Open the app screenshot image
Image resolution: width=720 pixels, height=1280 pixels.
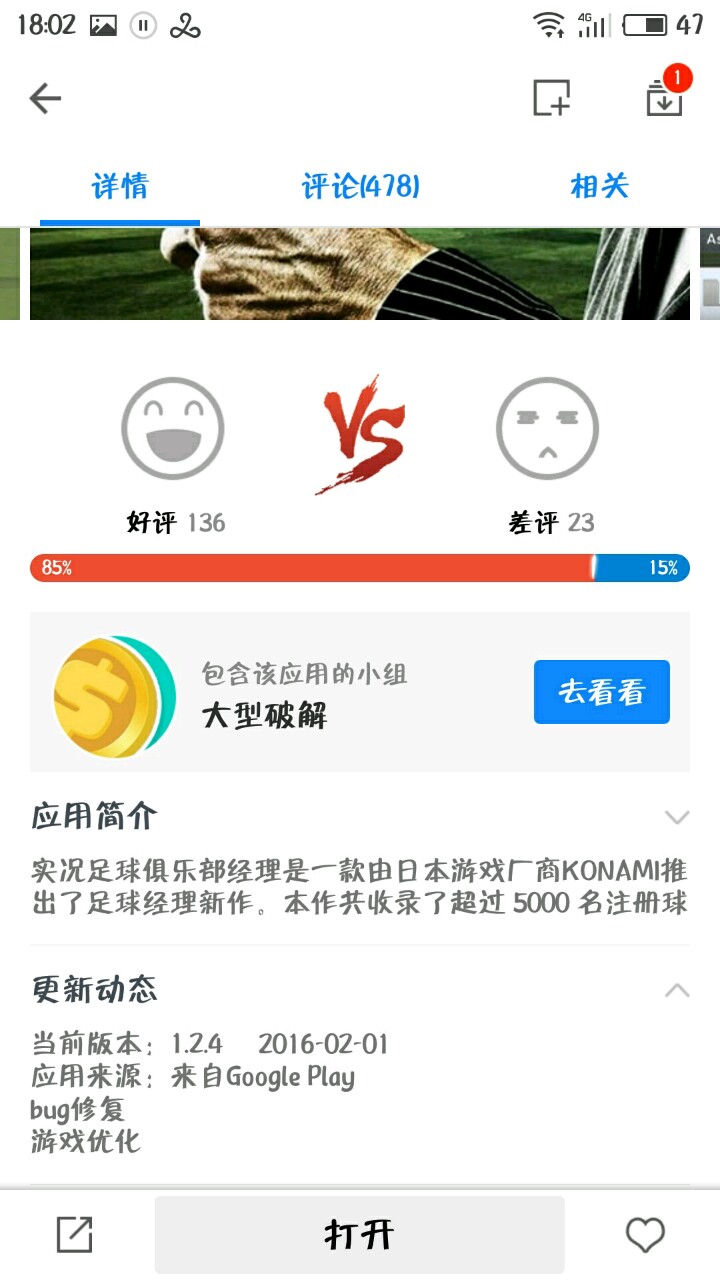[x=360, y=274]
